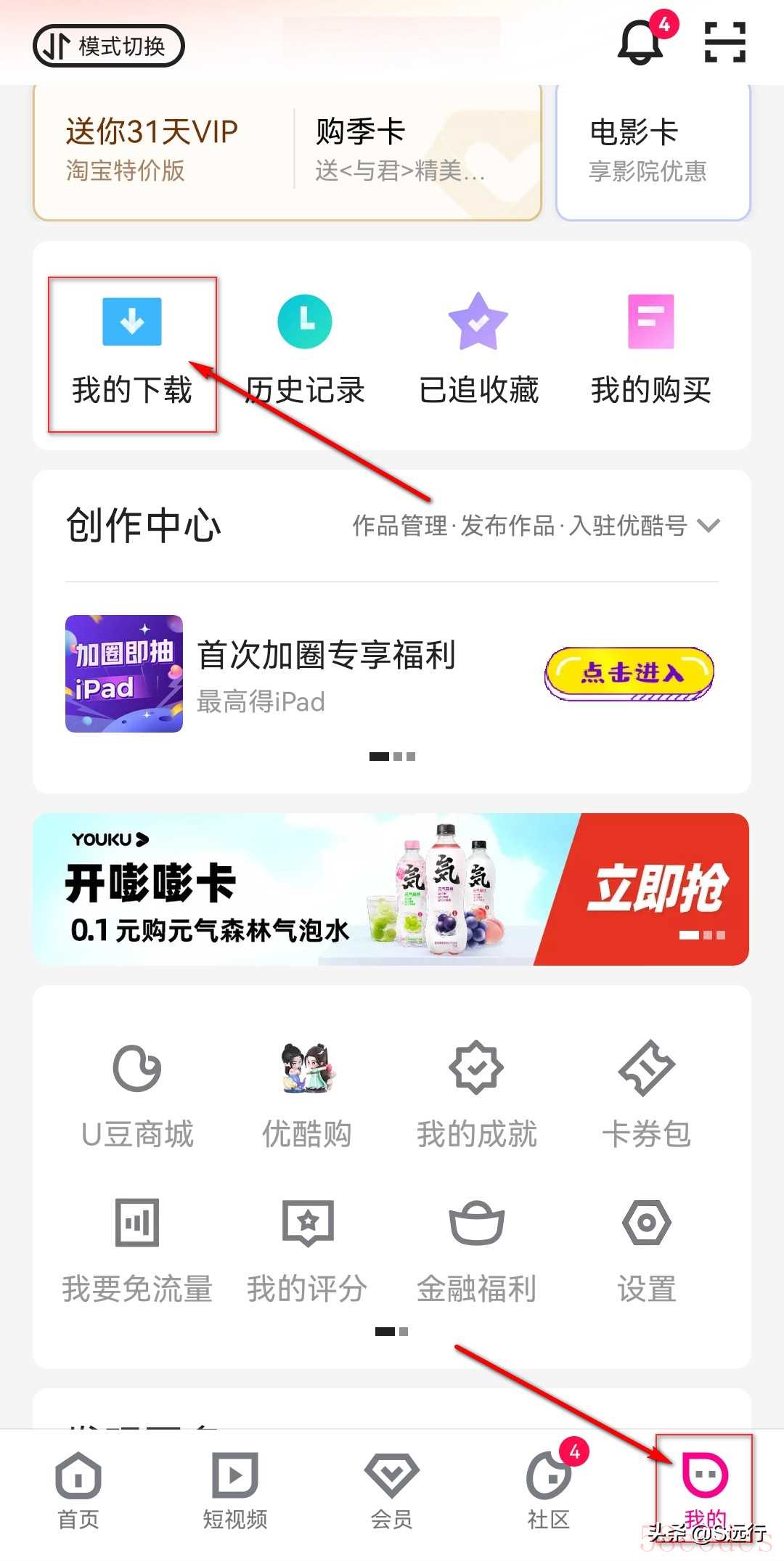Open the QR scan icon

tap(724, 42)
